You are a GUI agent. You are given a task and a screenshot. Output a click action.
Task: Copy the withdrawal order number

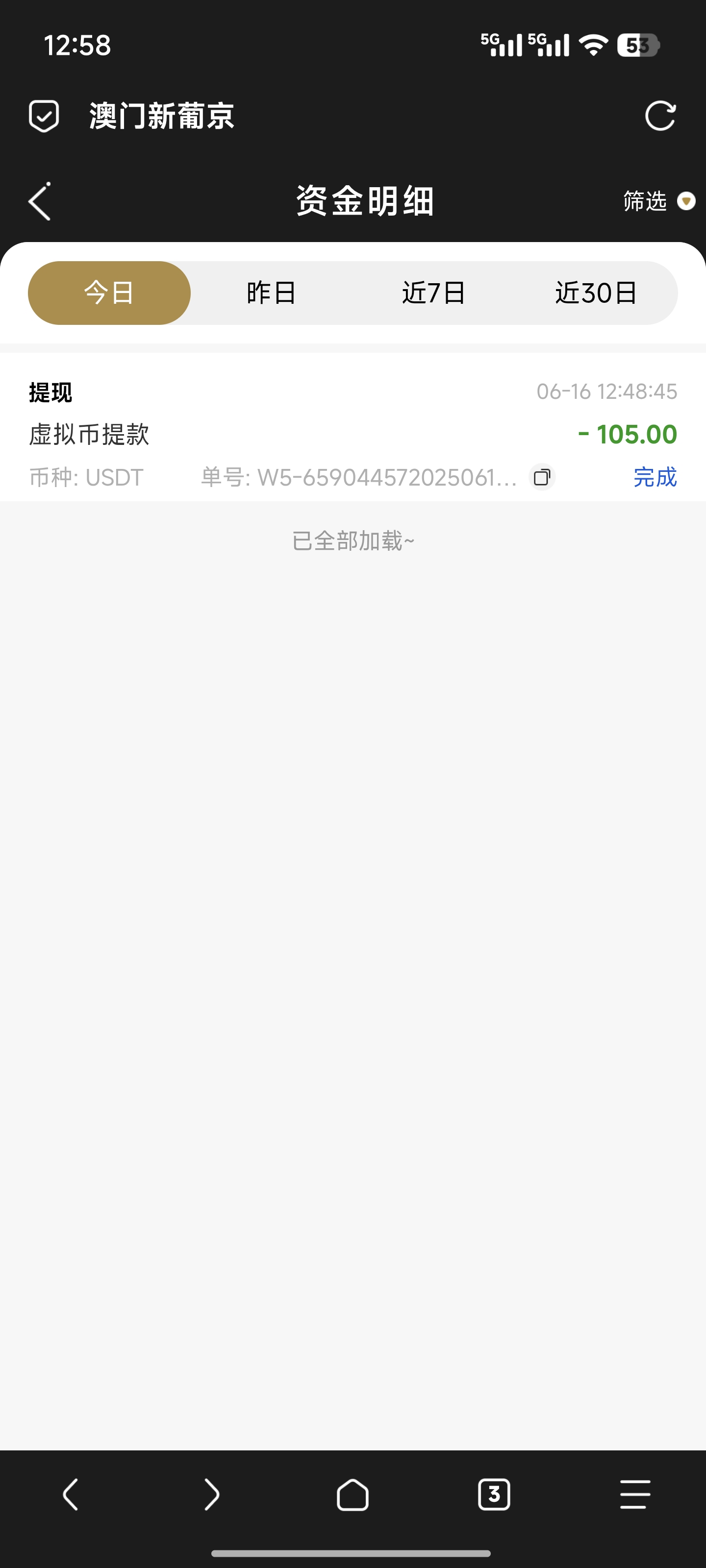point(542,477)
